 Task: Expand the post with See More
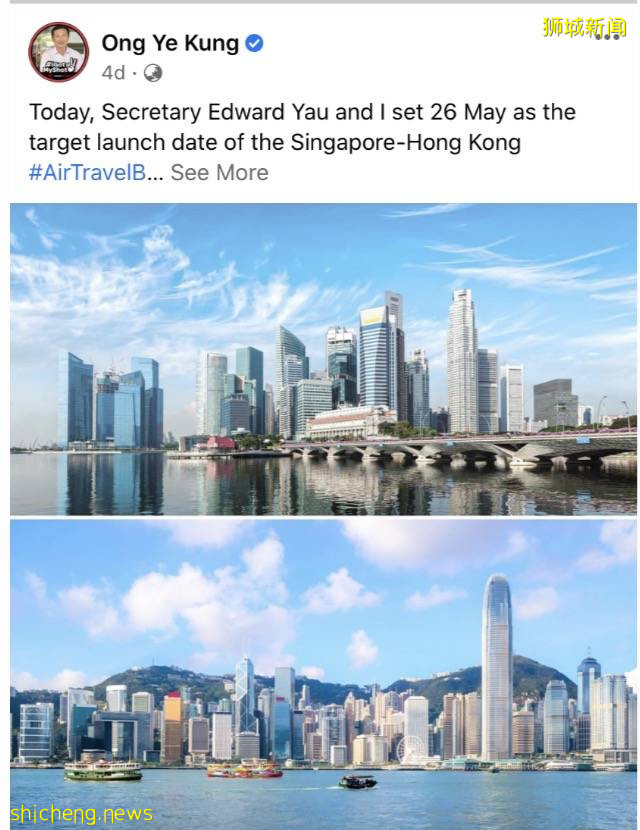click(219, 172)
